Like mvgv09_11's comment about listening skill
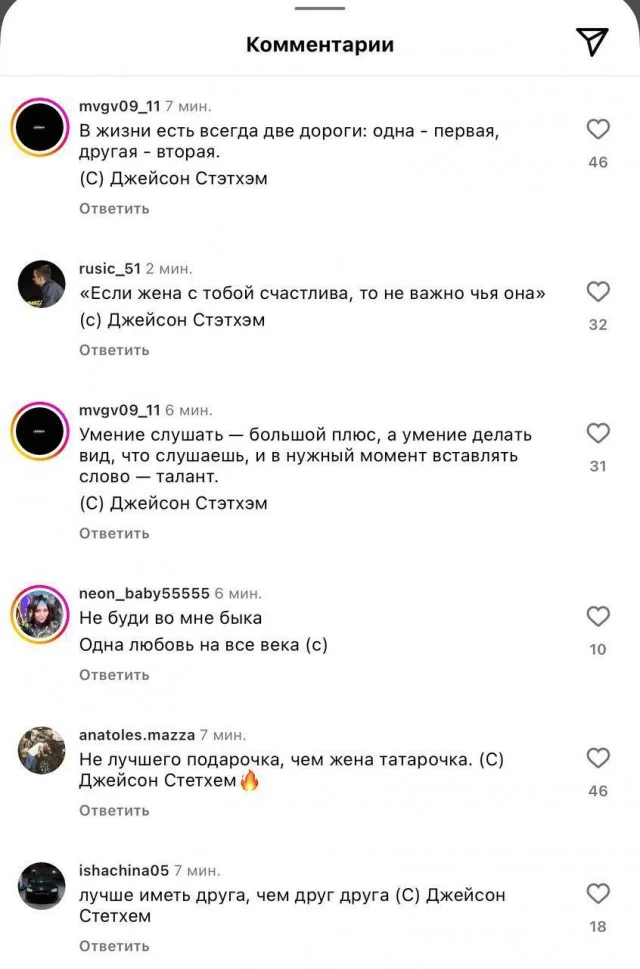Viewport: 640px width, 969px height. pos(598,434)
